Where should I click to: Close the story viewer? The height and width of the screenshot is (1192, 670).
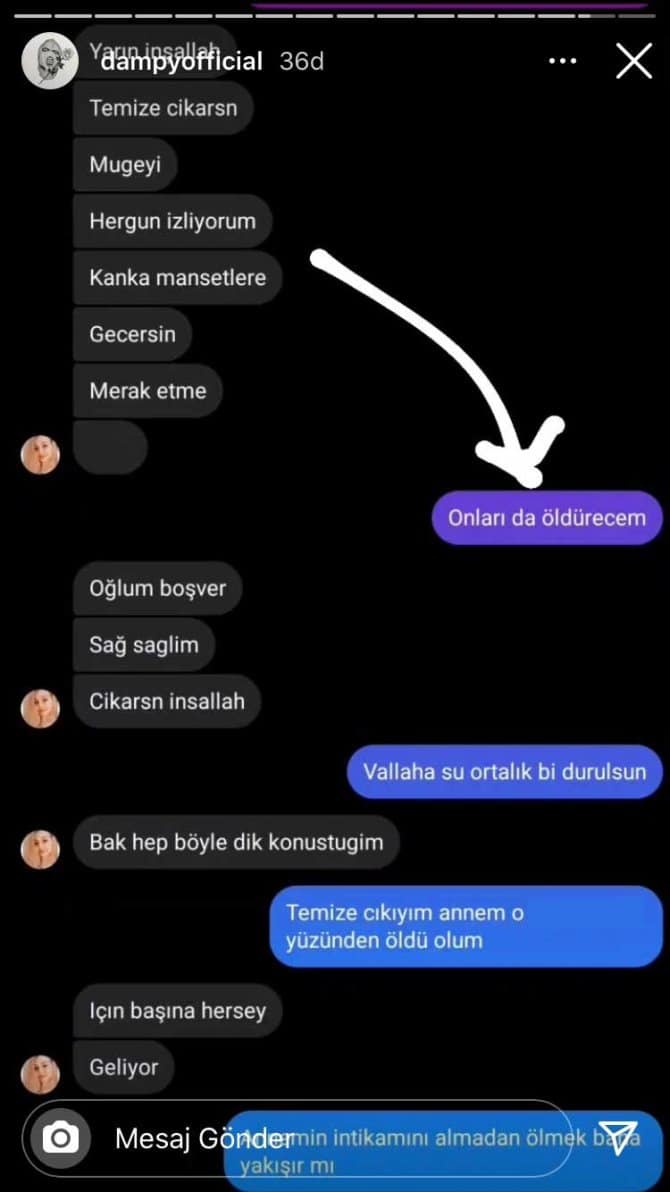pos(633,61)
